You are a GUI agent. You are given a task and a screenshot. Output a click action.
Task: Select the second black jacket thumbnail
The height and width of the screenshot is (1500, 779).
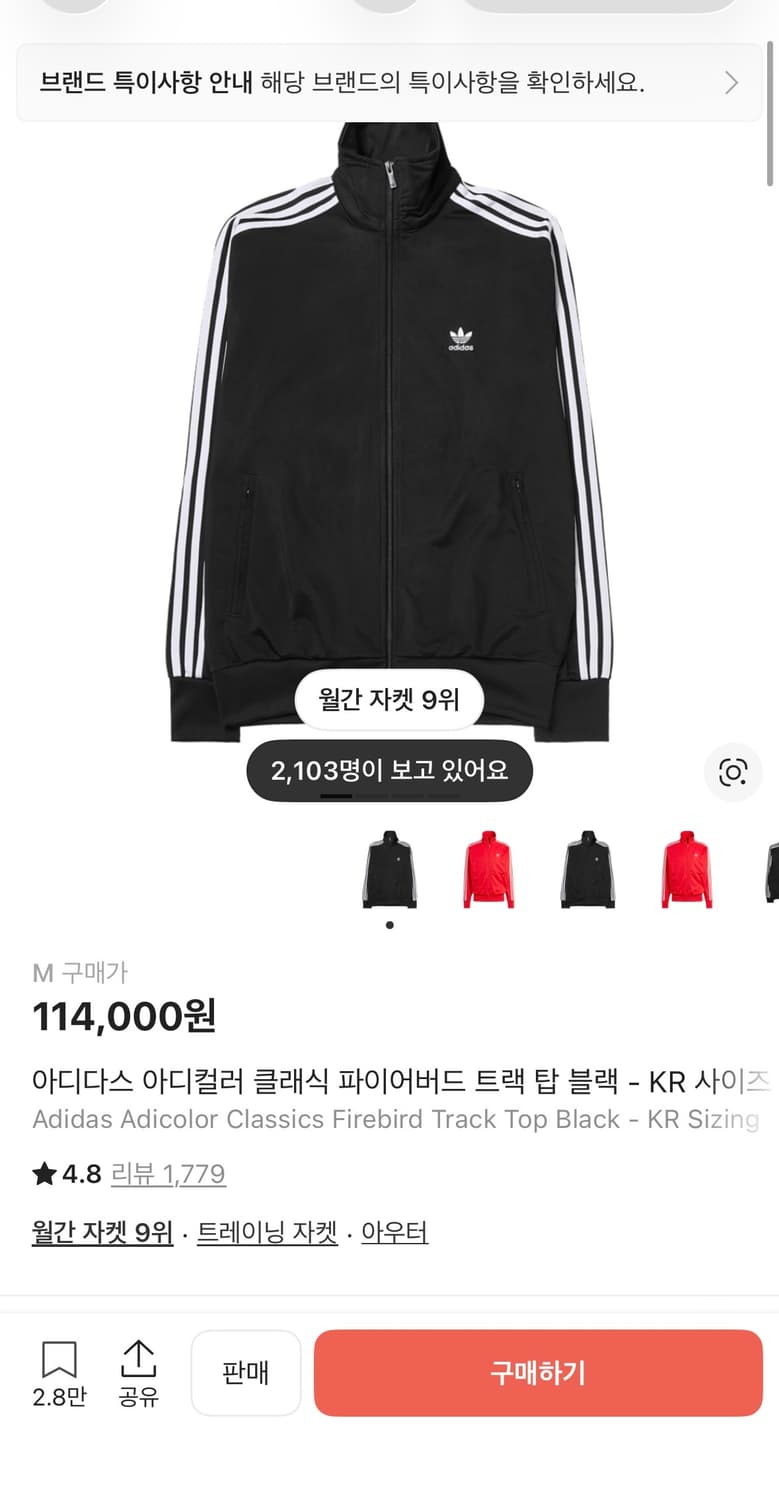[x=586, y=869]
